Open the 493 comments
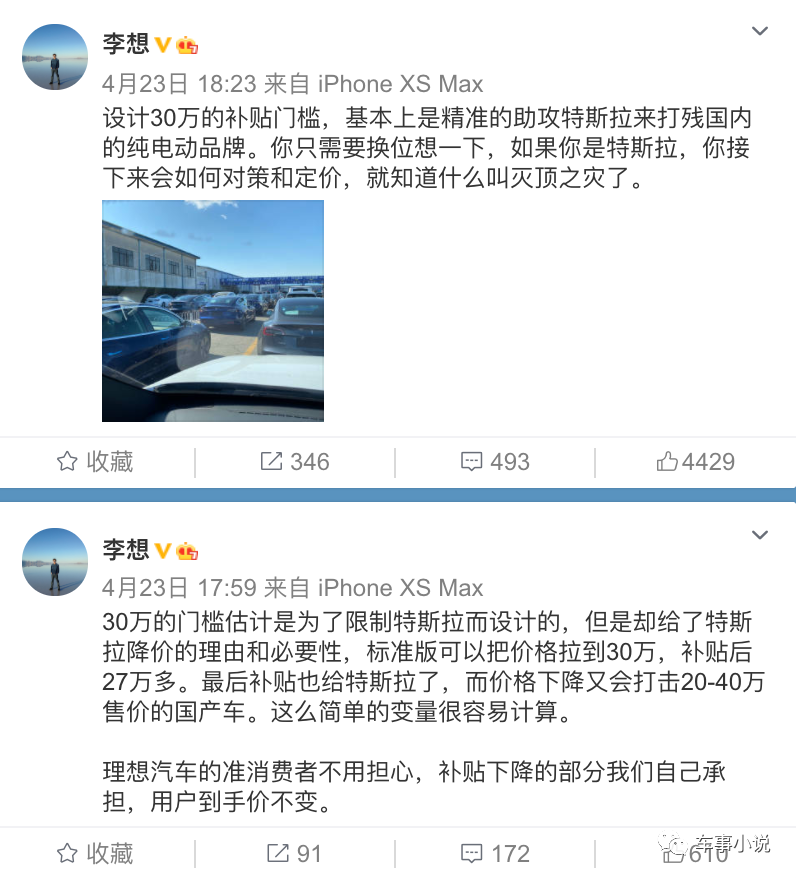This screenshot has width=796, height=878. pos(495,462)
